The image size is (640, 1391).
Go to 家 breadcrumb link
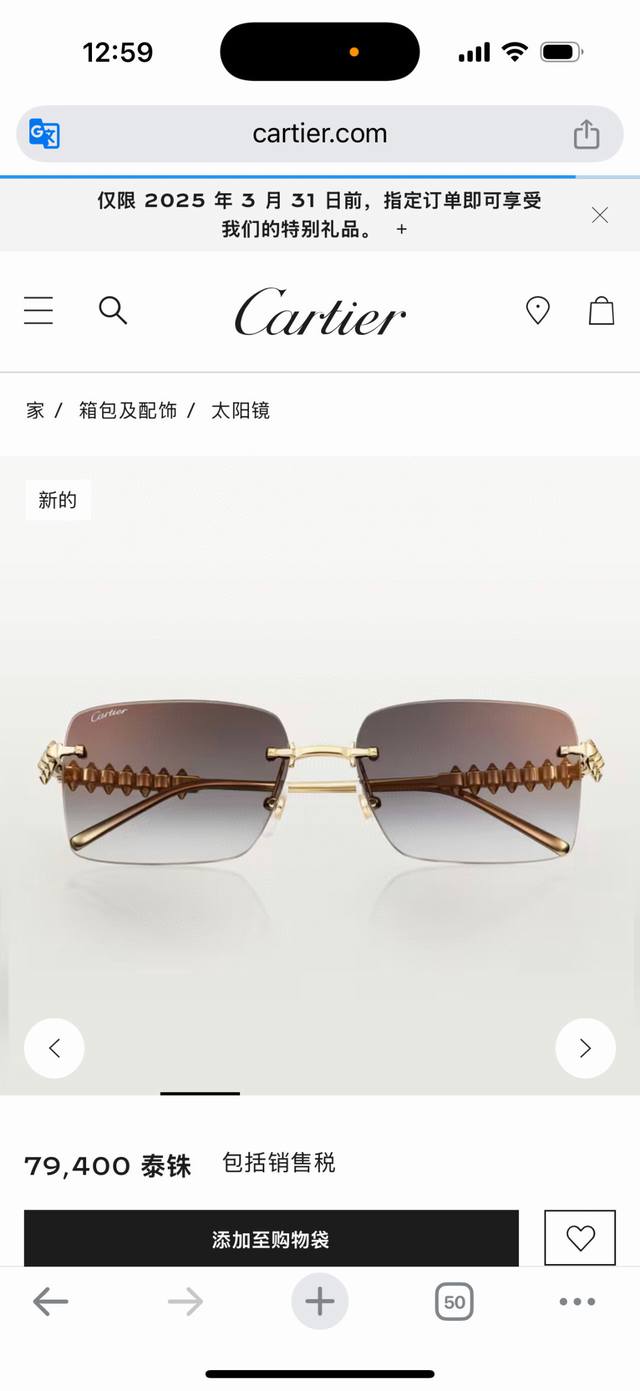35,410
